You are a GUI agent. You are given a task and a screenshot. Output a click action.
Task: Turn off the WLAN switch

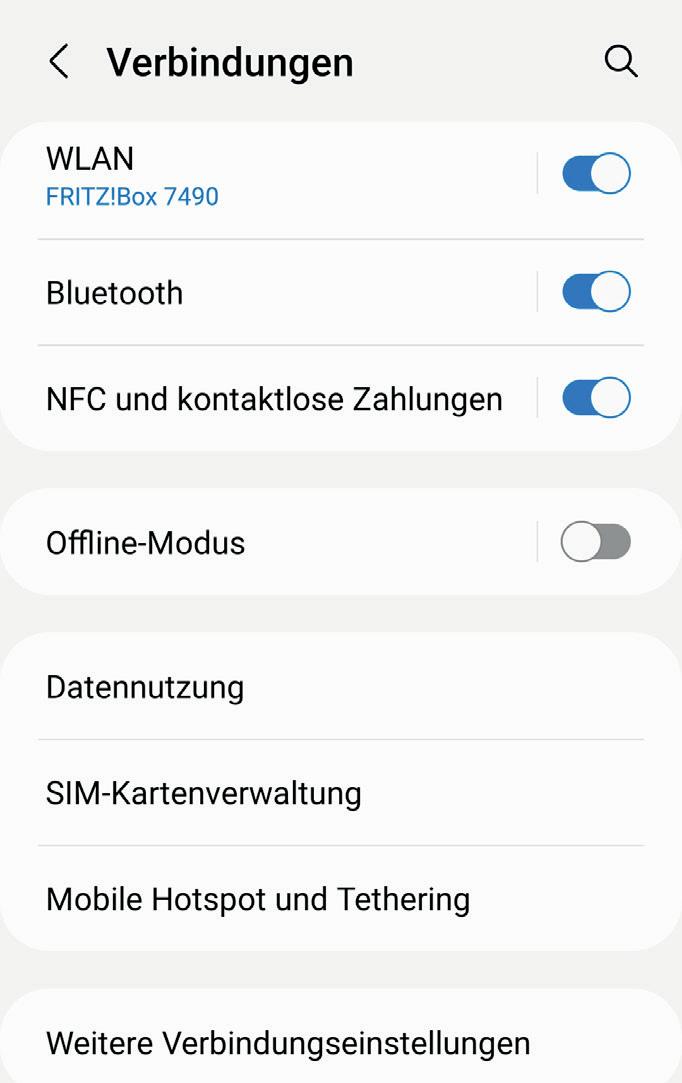[x=596, y=174]
